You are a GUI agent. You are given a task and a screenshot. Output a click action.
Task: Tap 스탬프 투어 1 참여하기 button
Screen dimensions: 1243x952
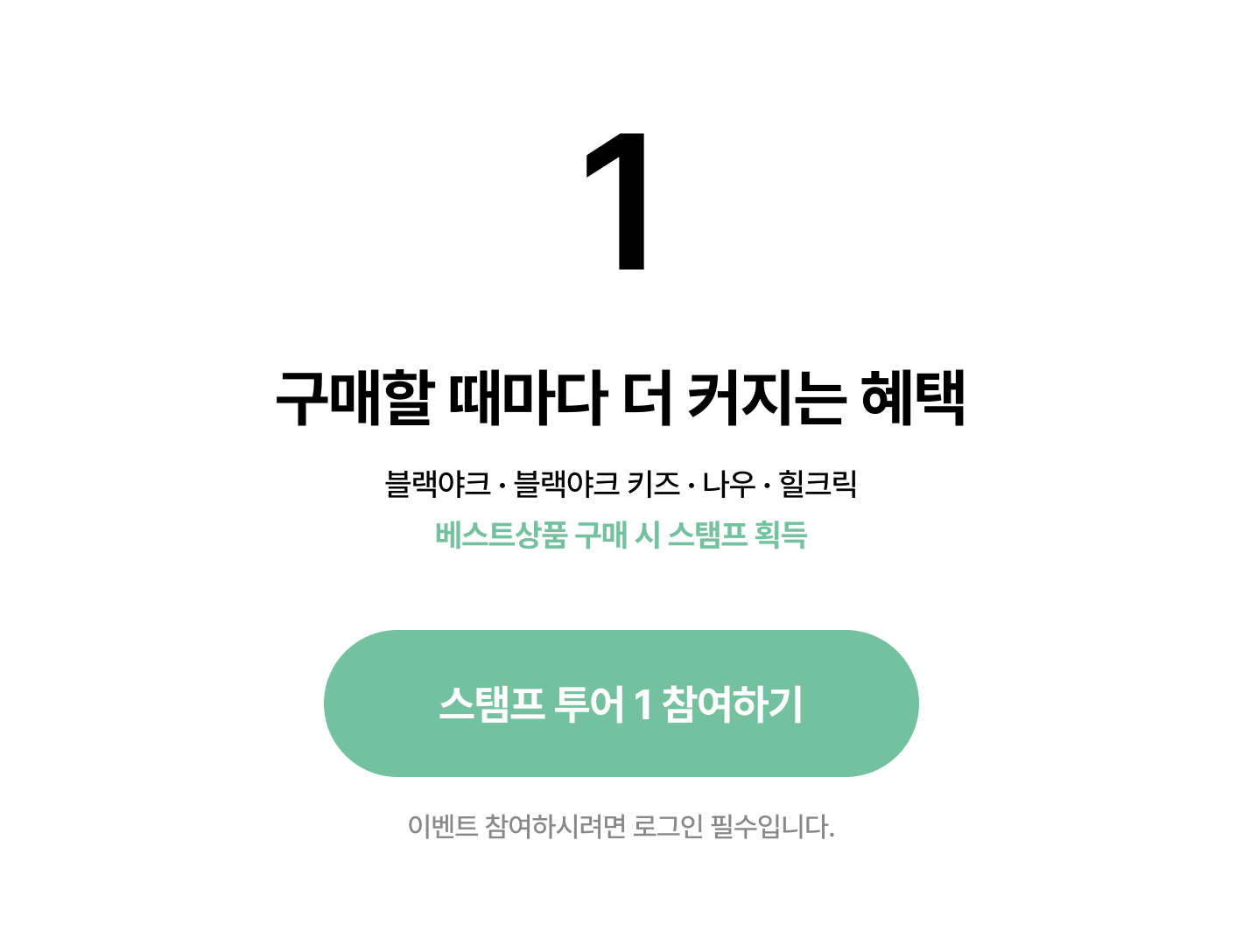[x=621, y=703]
